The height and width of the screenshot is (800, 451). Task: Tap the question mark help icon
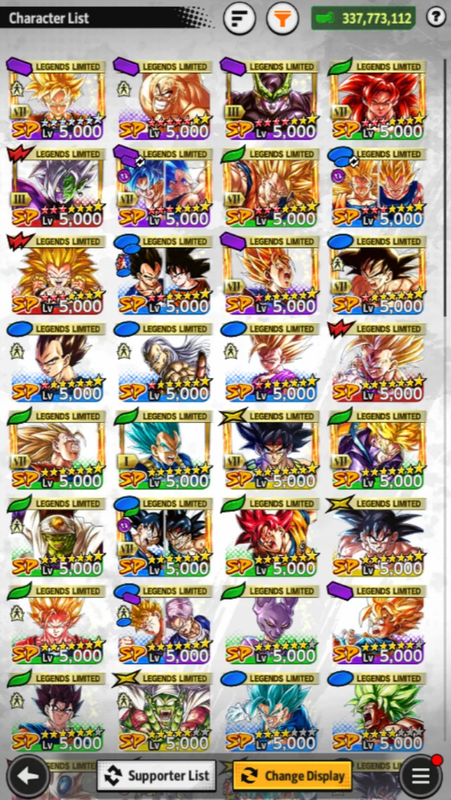[x=436, y=17]
